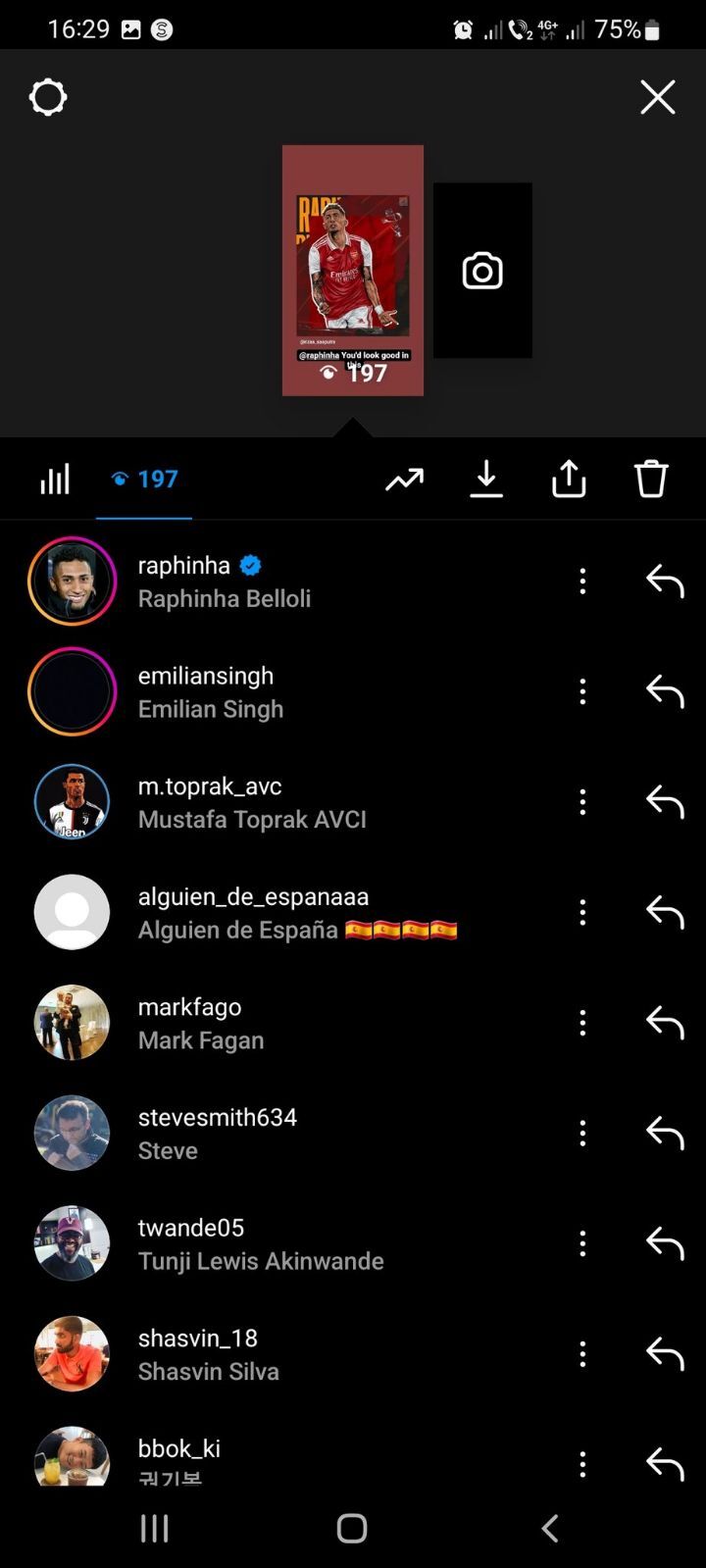The height and width of the screenshot is (1568, 706).
Task: Go back using system navigation
Action: (x=550, y=1528)
